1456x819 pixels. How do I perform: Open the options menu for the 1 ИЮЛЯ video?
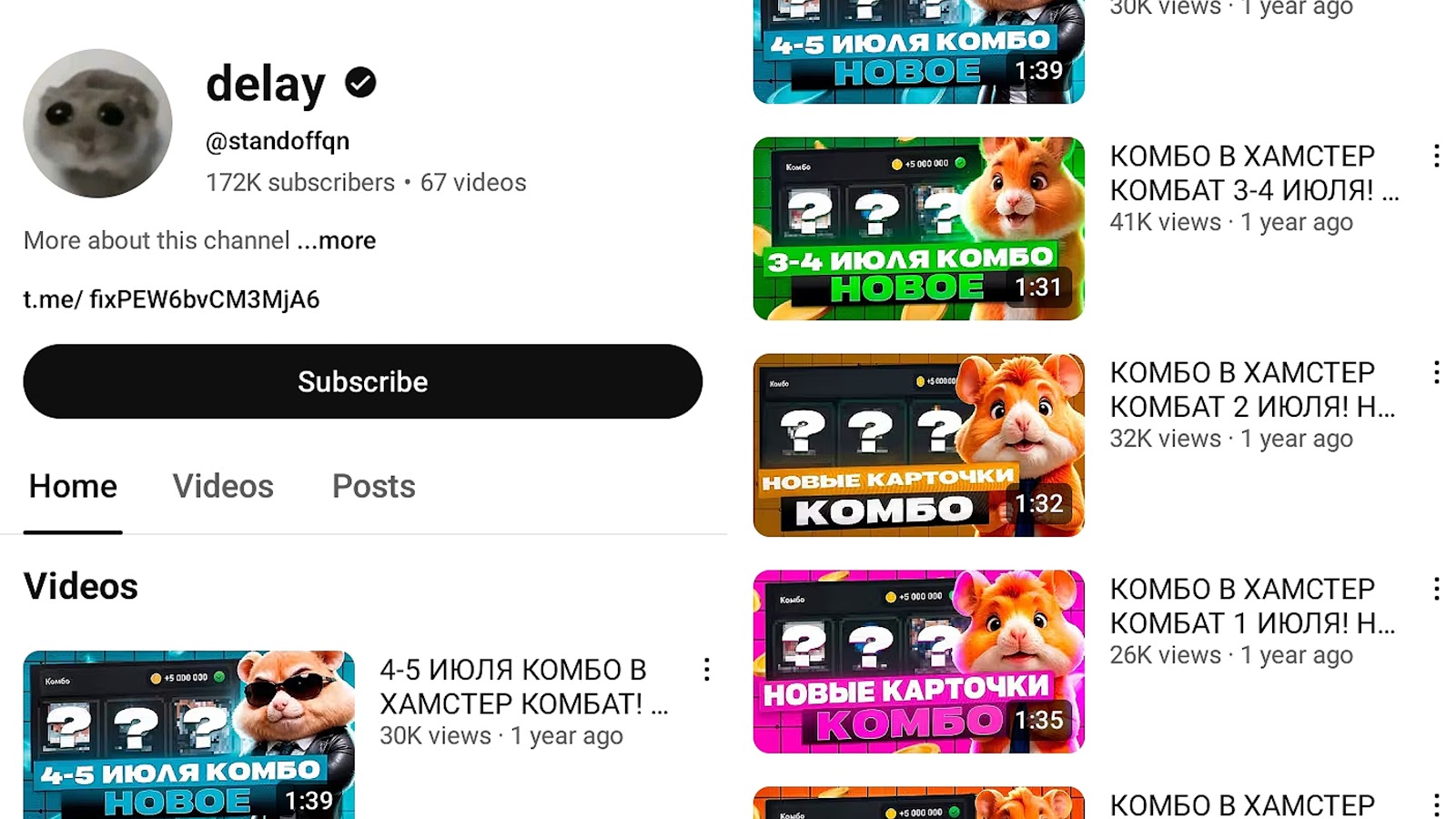[1436, 589]
